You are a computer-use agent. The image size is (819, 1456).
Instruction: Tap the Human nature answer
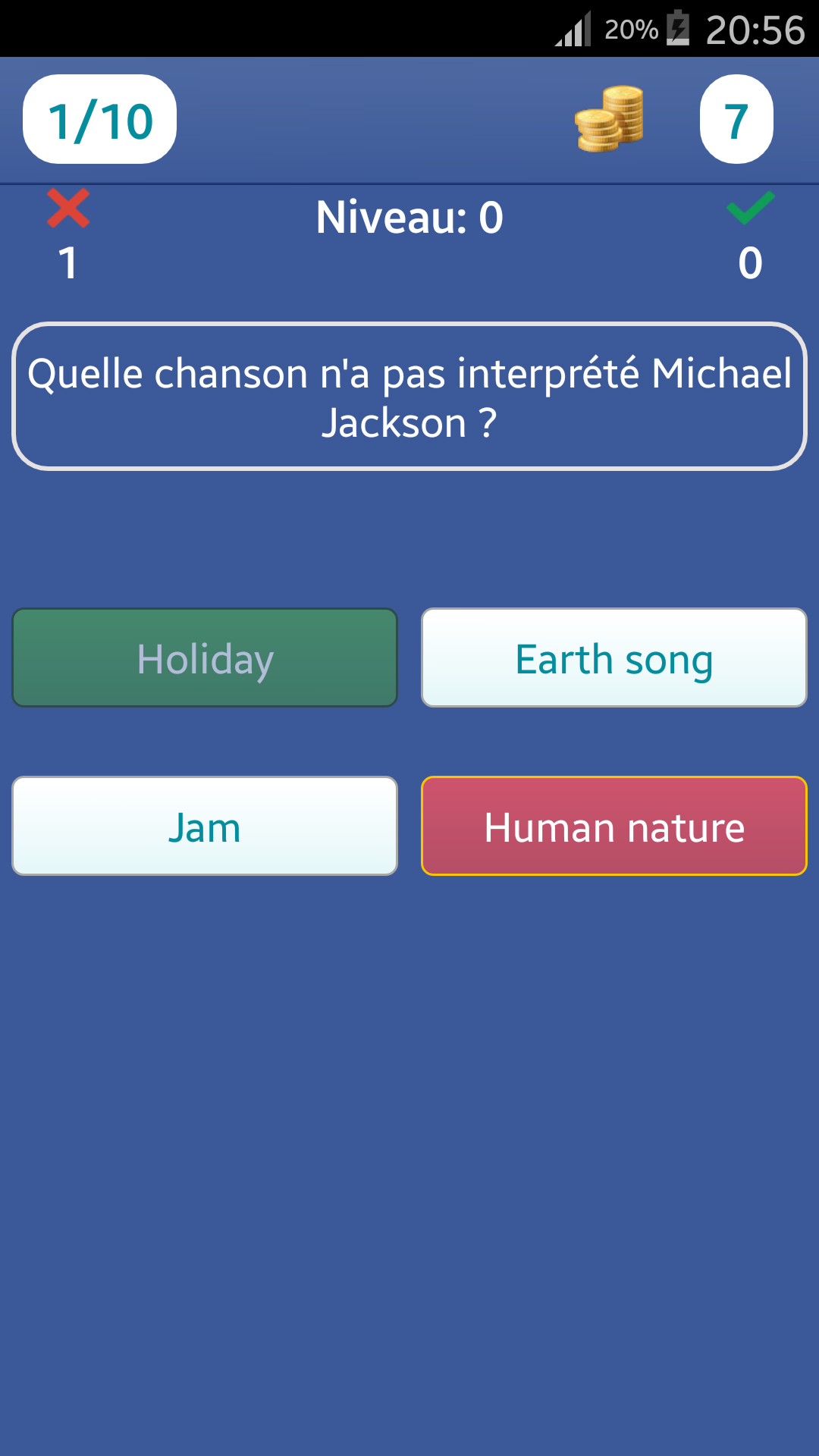click(614, 826)
